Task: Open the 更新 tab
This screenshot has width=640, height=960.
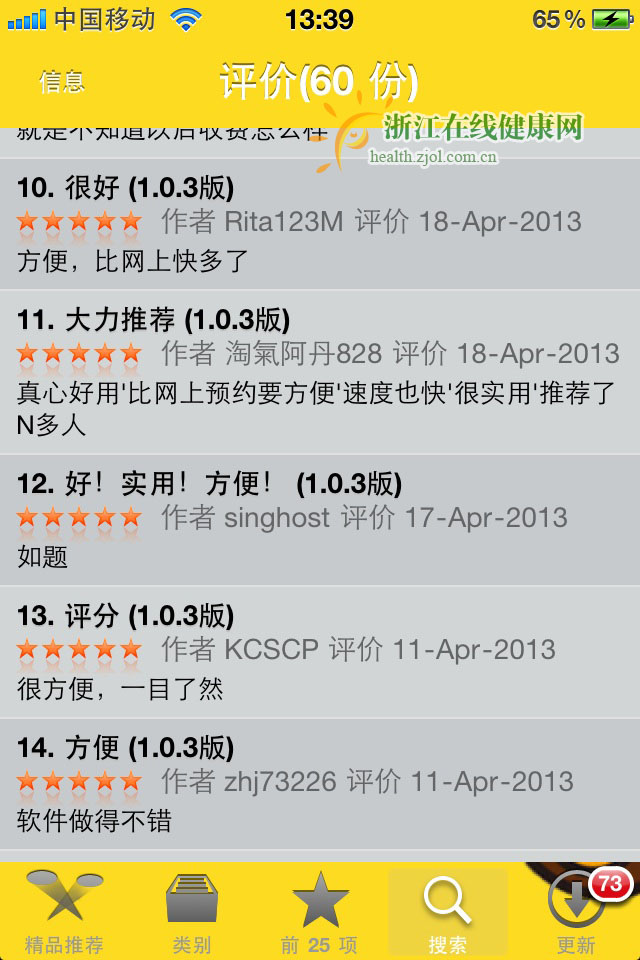Action: click(576, 912)
